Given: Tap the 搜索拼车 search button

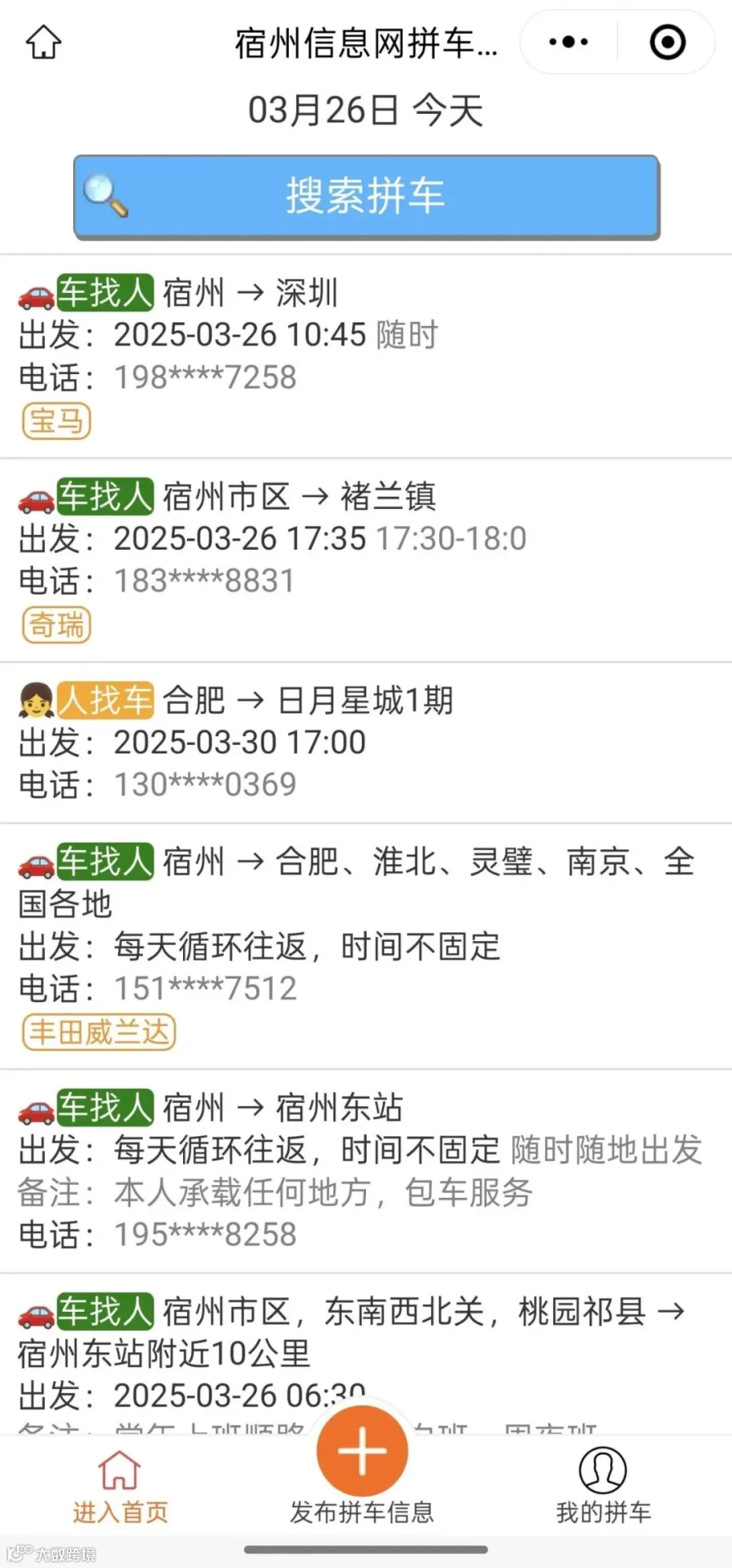Looking at the screenshot, I should (x=366, y=197).
